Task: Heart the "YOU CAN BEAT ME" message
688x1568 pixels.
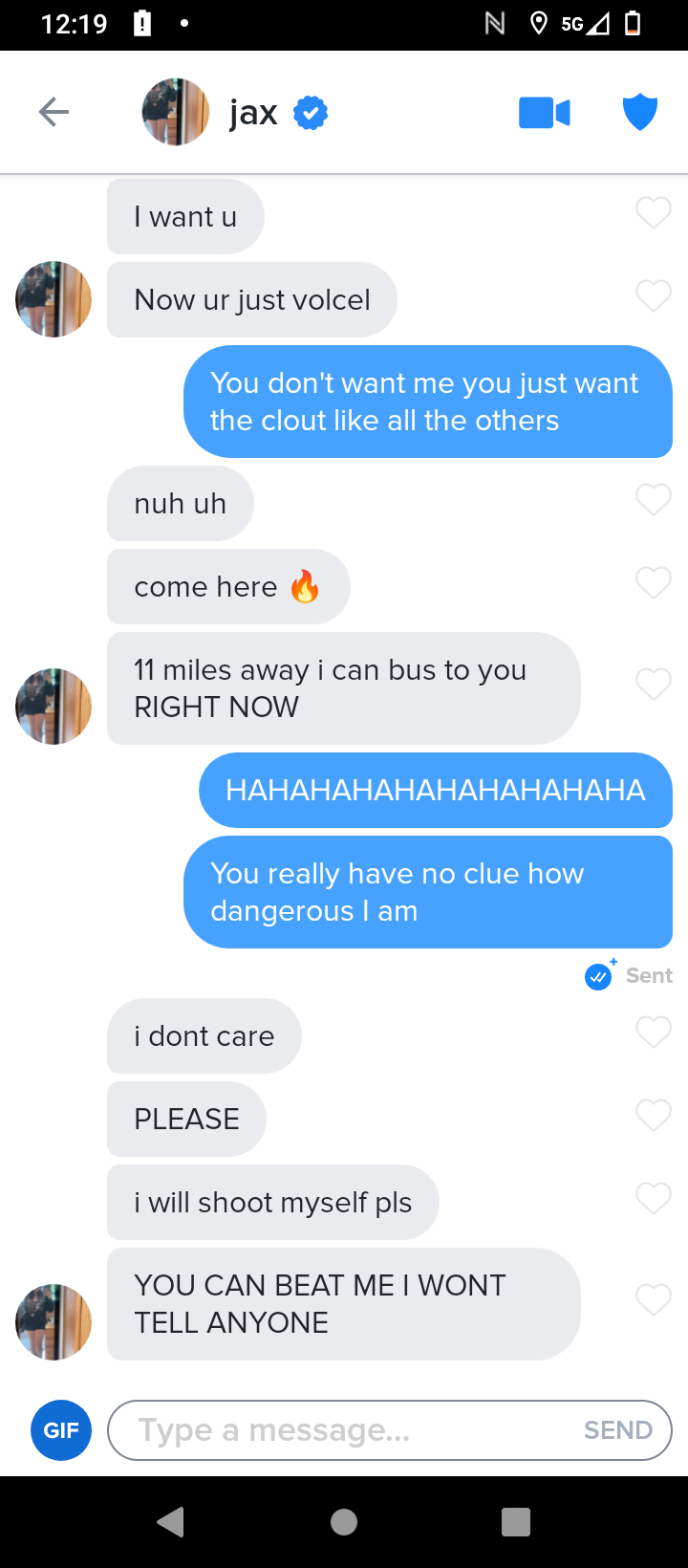Action: [x=654, y=1300]
